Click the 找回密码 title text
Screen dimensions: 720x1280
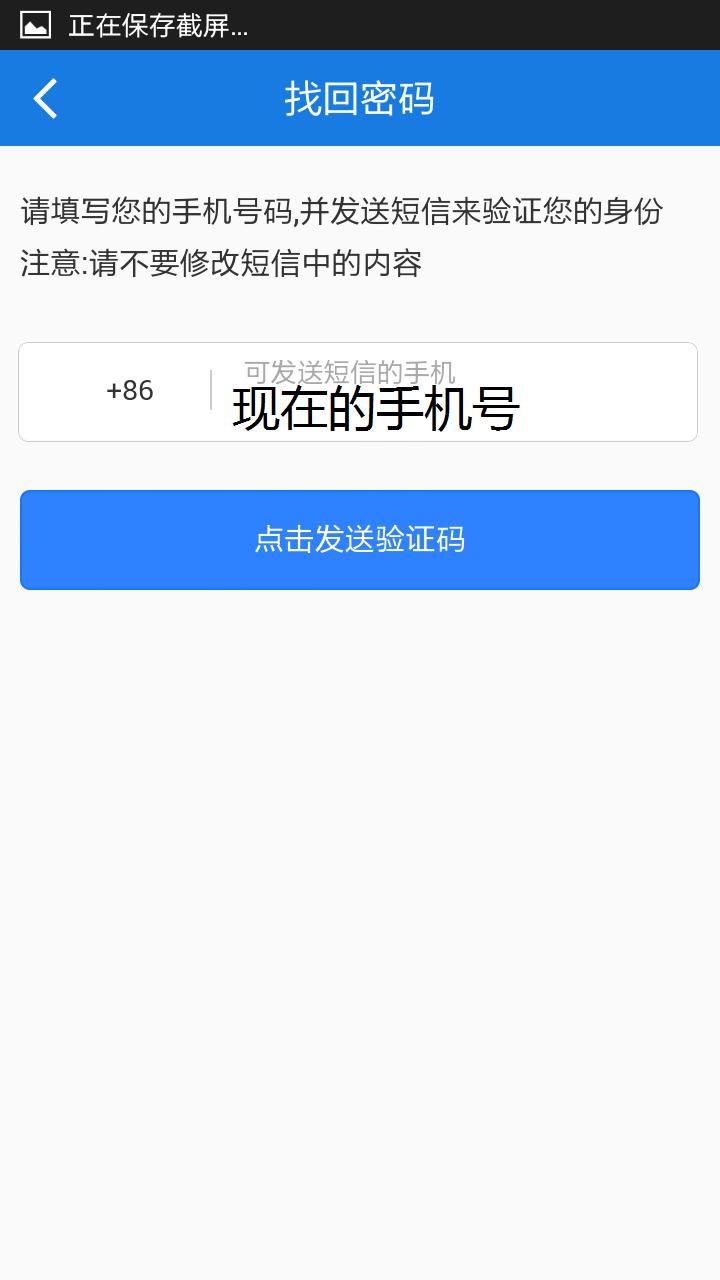pyautogui.click(x=360, y=98)
